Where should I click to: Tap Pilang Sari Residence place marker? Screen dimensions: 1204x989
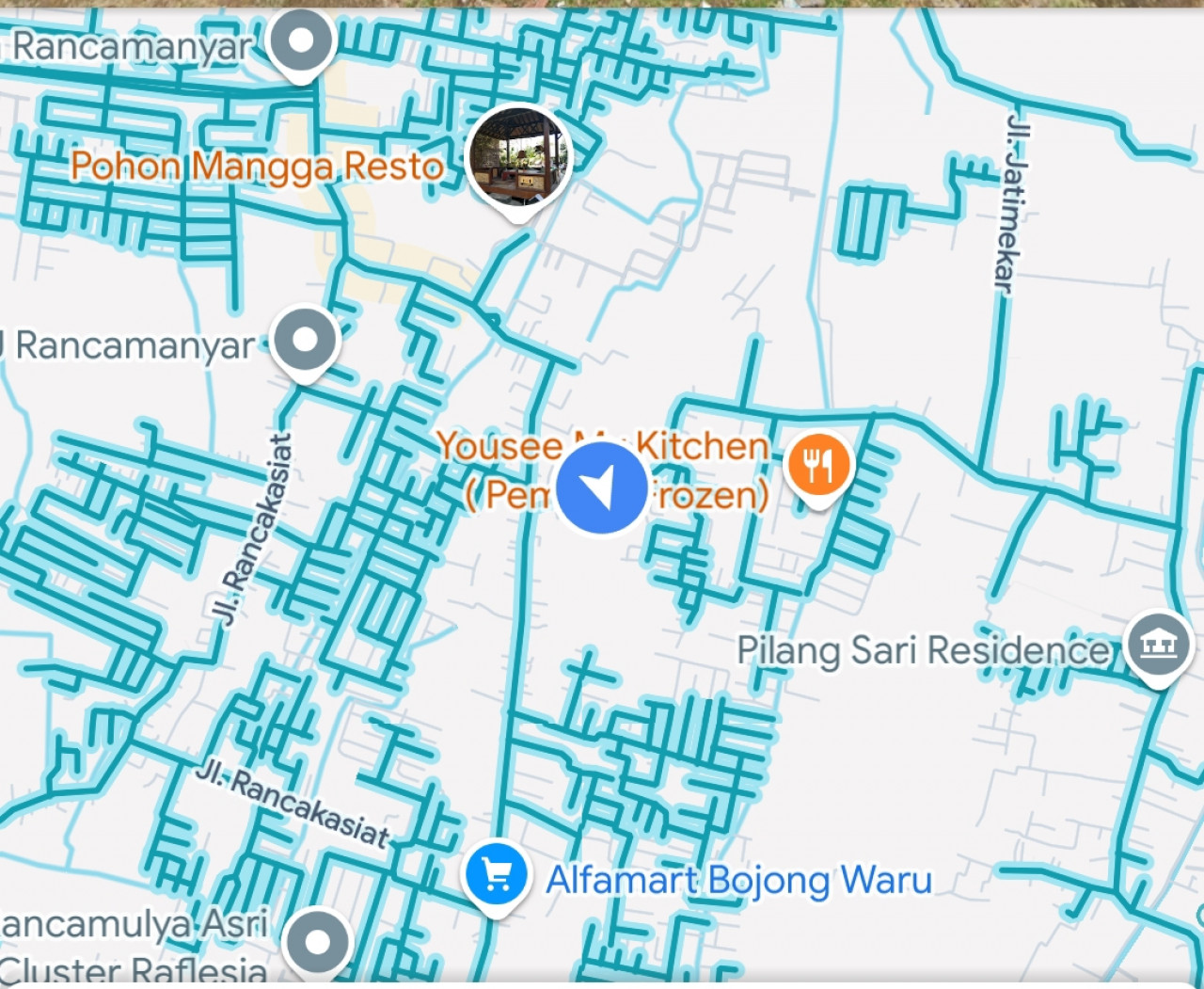tap(1159, 645)
